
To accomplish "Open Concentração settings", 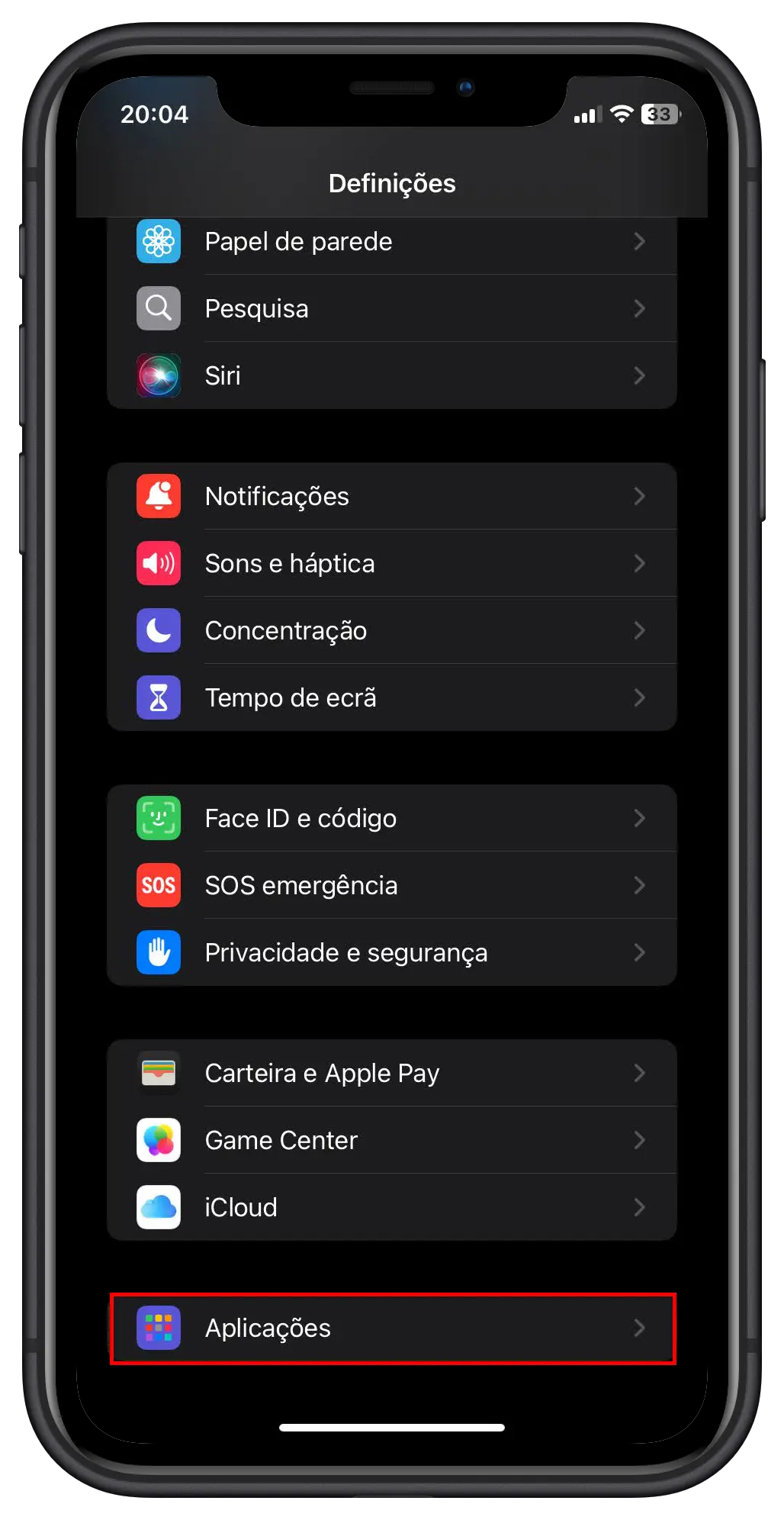I will click(391, 630).
